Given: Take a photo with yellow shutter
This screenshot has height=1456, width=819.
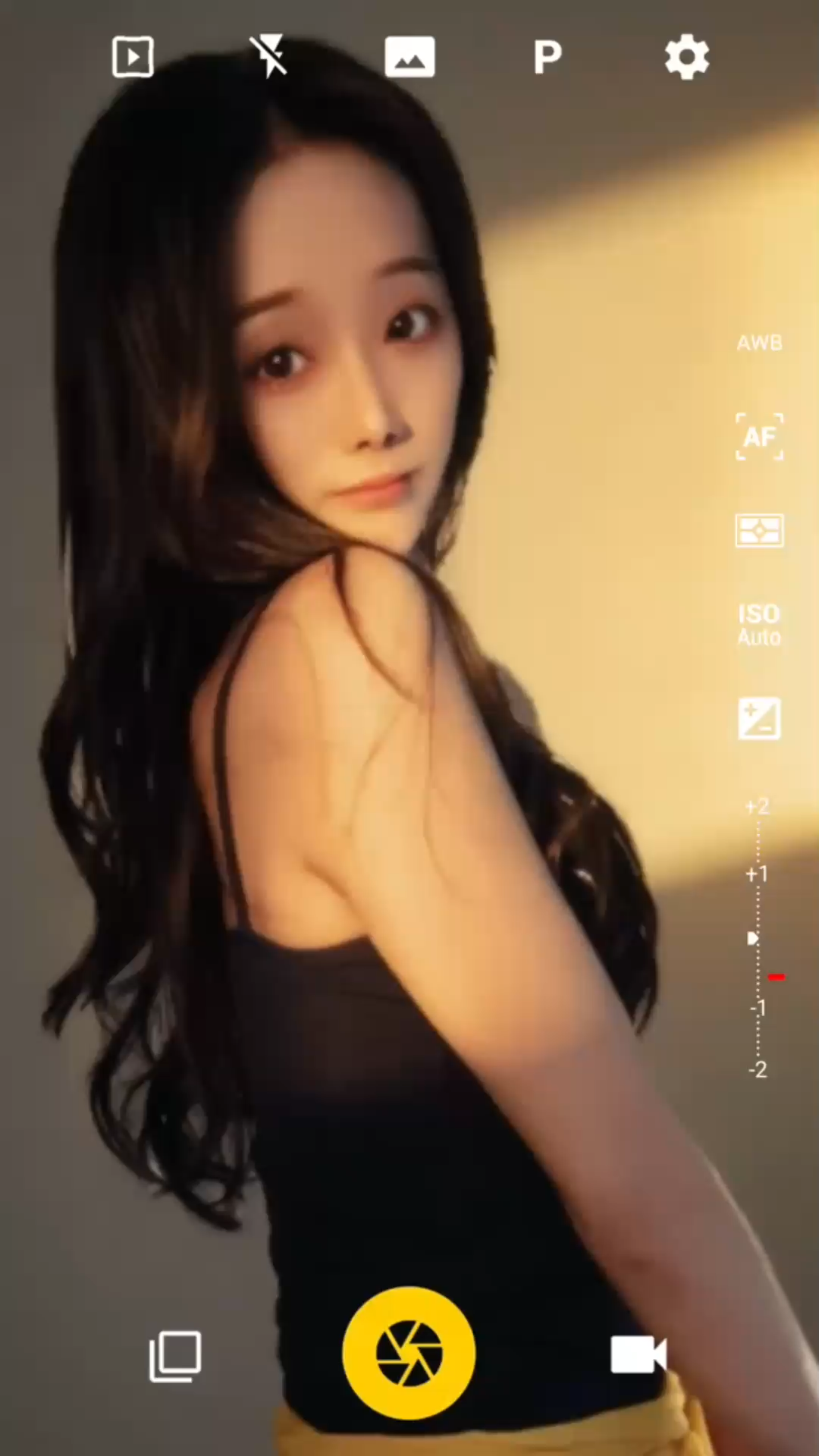Looking at the screenshot, I should click(x=409, y=1353).
